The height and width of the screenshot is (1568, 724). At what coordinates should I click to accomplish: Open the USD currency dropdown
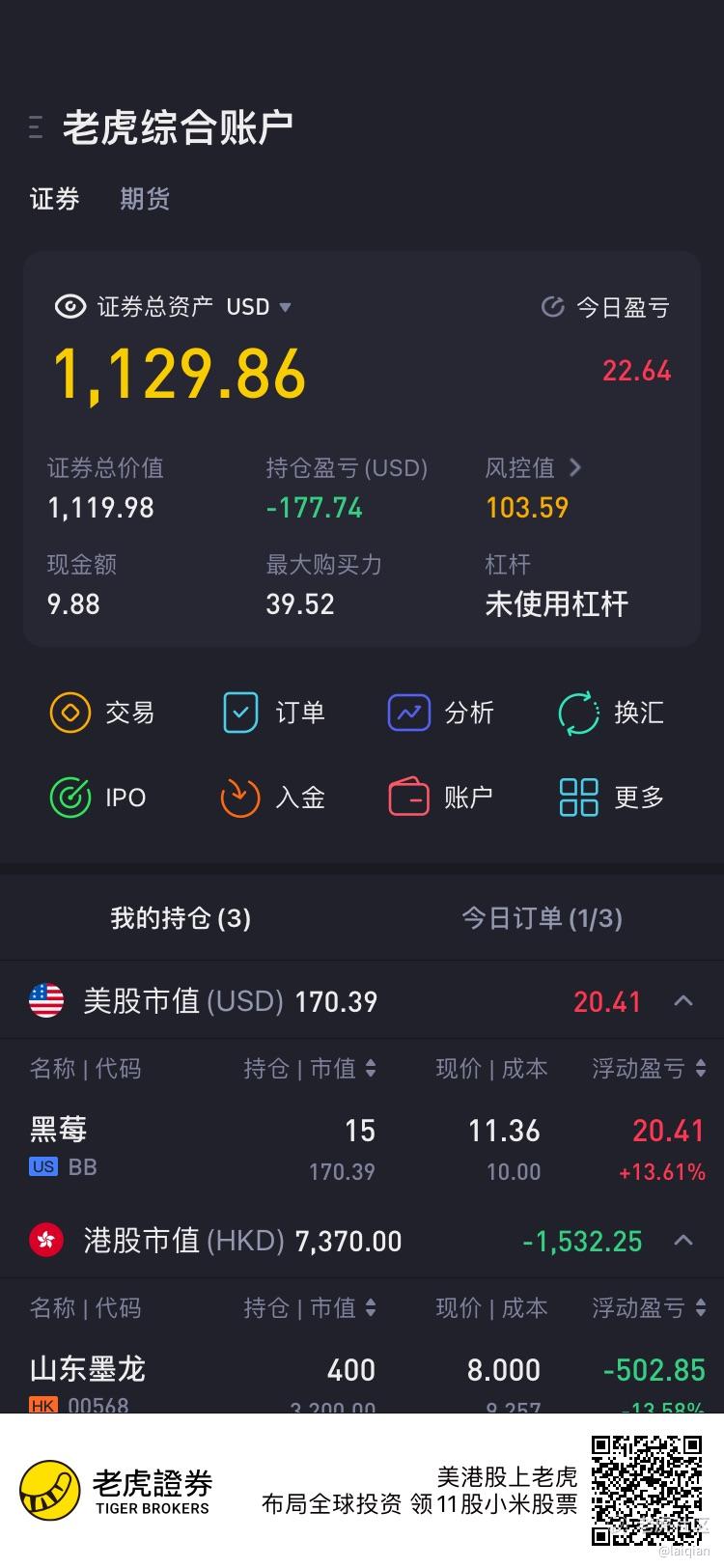258,307
